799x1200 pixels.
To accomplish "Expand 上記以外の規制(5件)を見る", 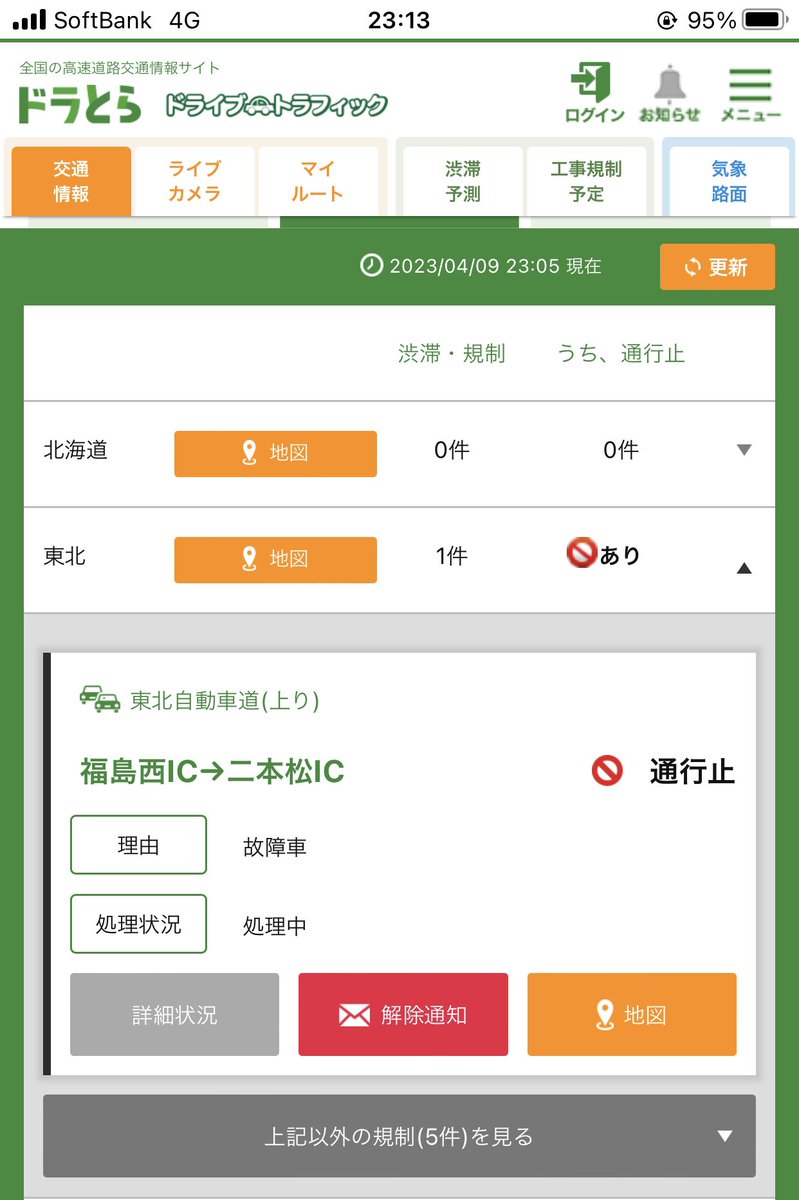I will [x=399, y=1136].
